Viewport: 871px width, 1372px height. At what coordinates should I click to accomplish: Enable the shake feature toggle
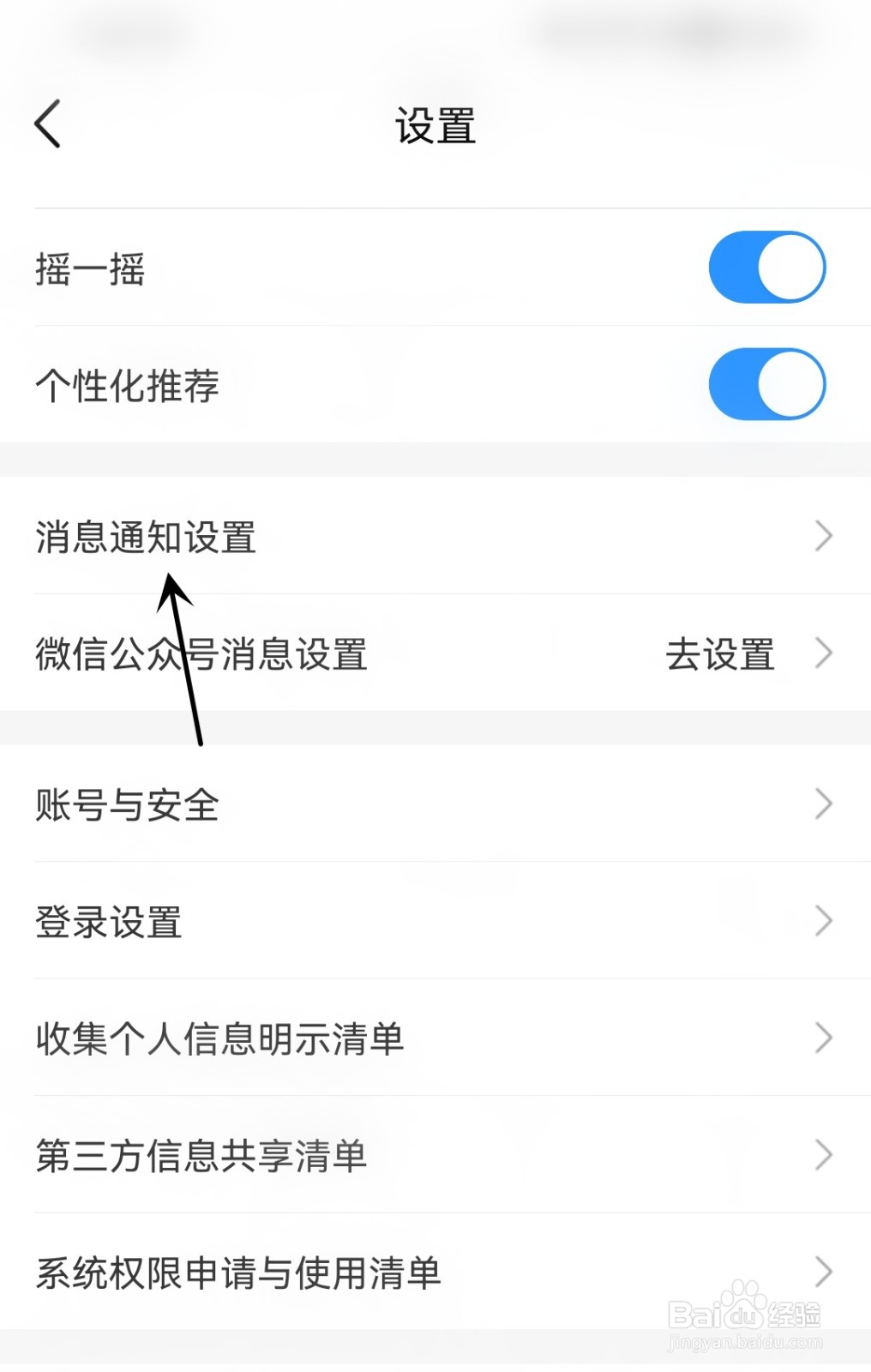tap(768, 267)
